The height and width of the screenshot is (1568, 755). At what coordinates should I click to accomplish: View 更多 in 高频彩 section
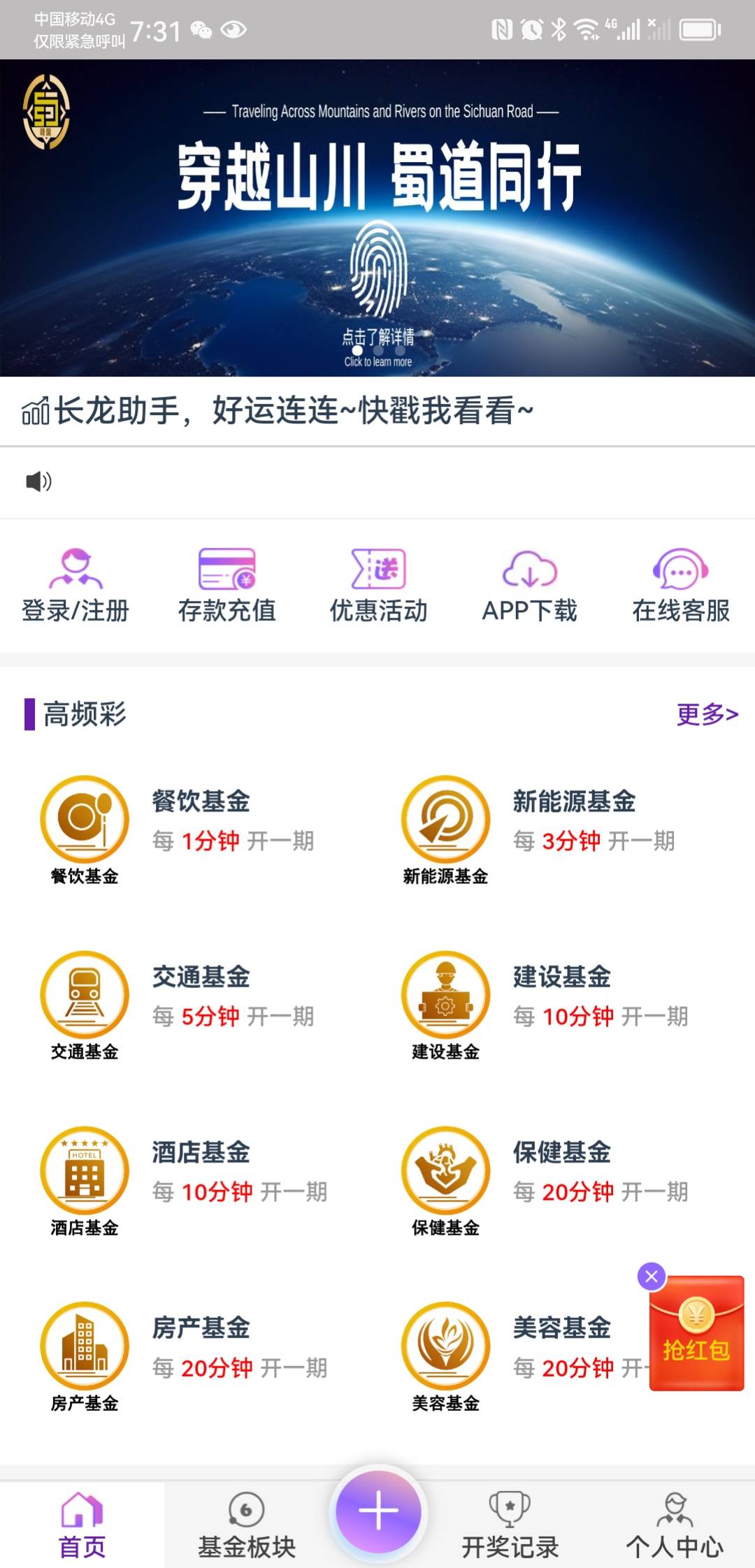707,714
